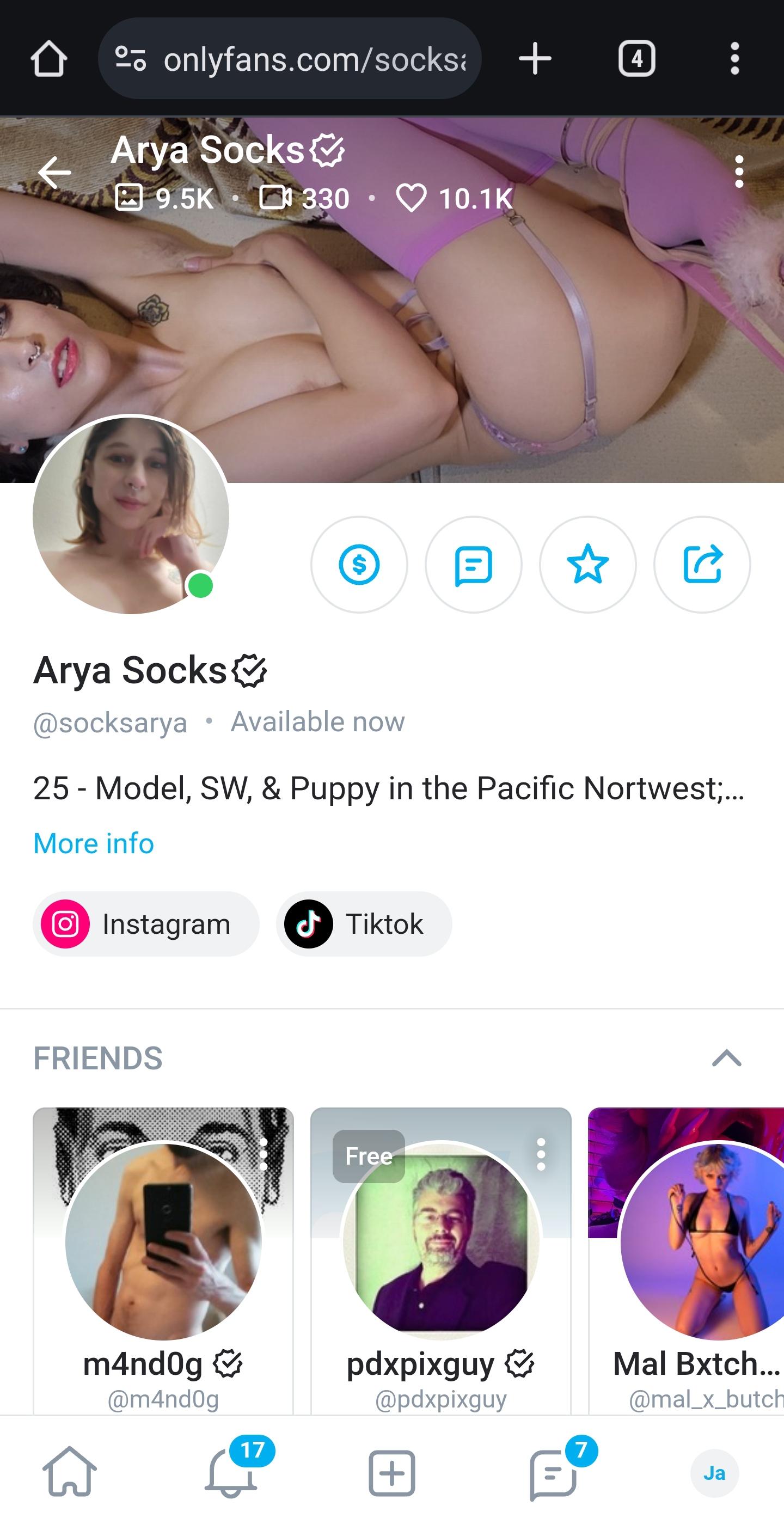Image resolution: width=784 pixels, height=1530 pixels.
Task: Message this creator
Action: click(x=473, y=564)
